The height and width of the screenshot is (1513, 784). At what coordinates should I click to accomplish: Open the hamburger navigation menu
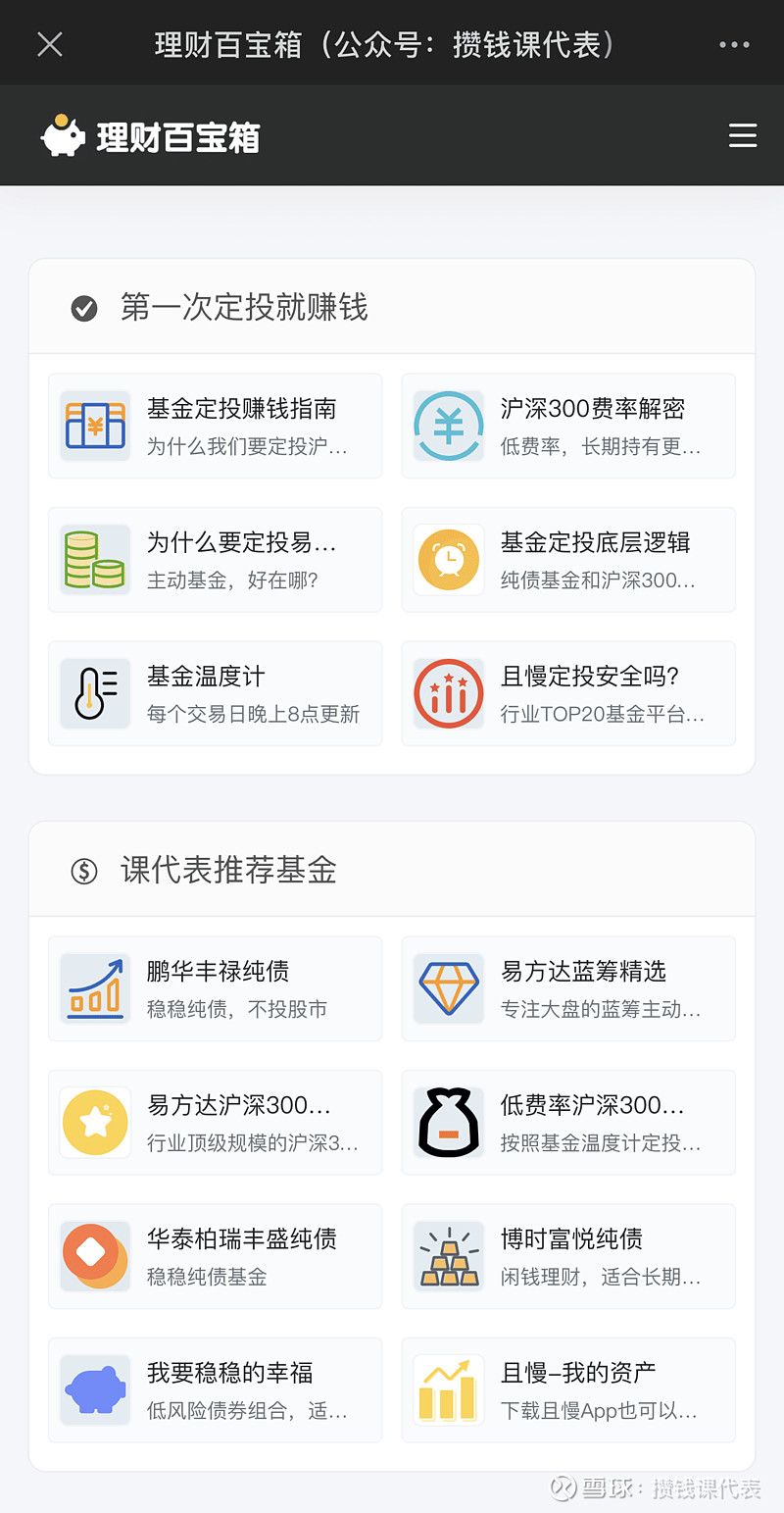coord(743,135)
